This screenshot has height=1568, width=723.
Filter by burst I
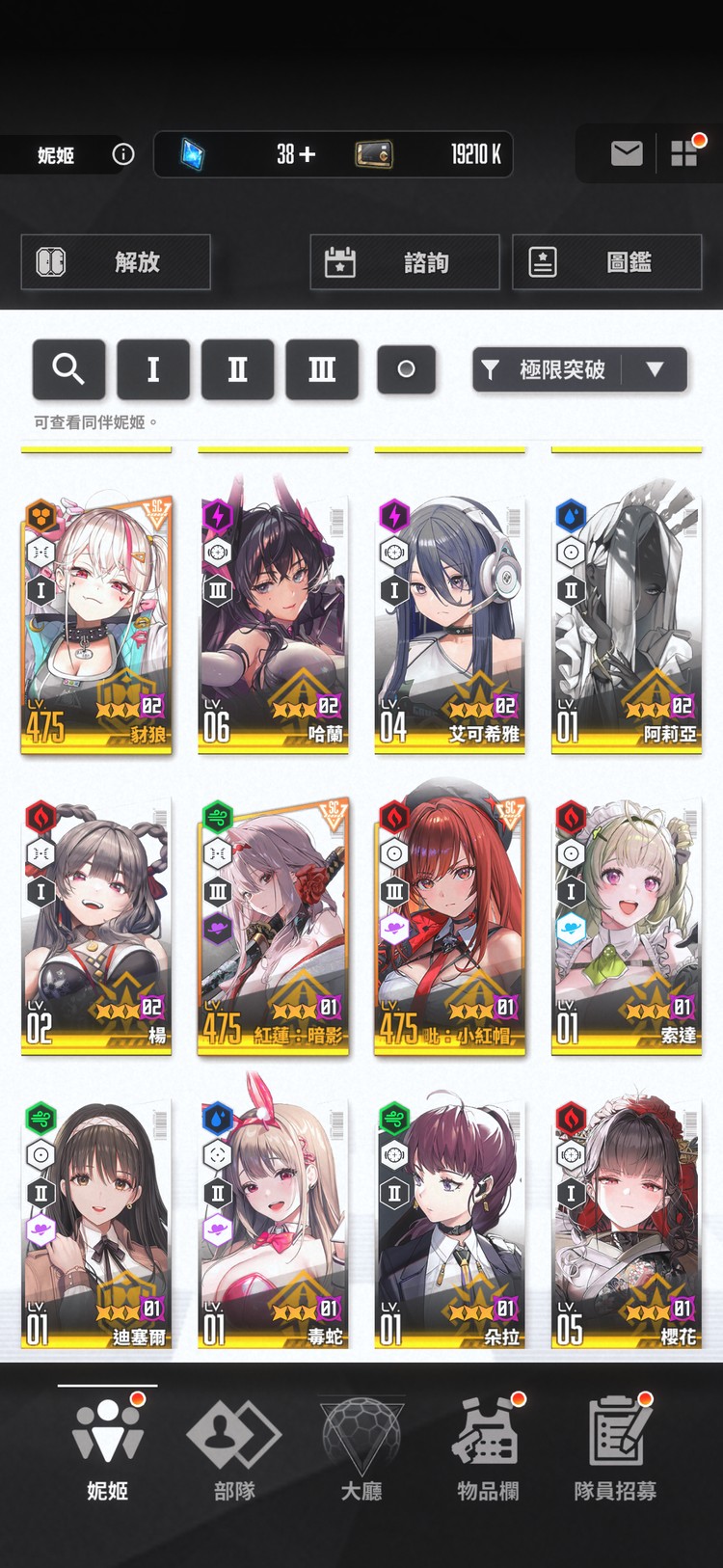pyautogui.click(x=153, y=368)
